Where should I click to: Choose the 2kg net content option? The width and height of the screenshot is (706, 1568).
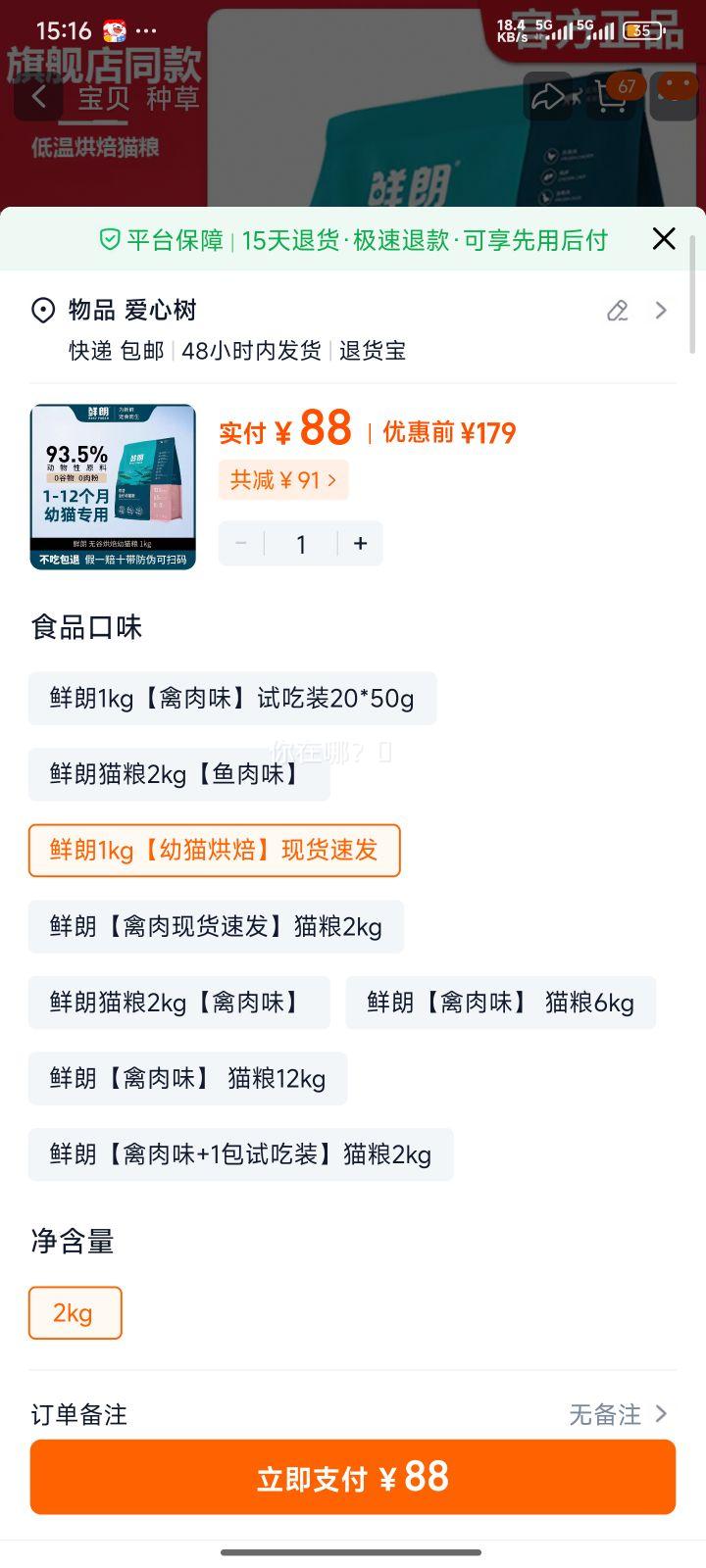pyautogui.click(x=75, y=1312)
